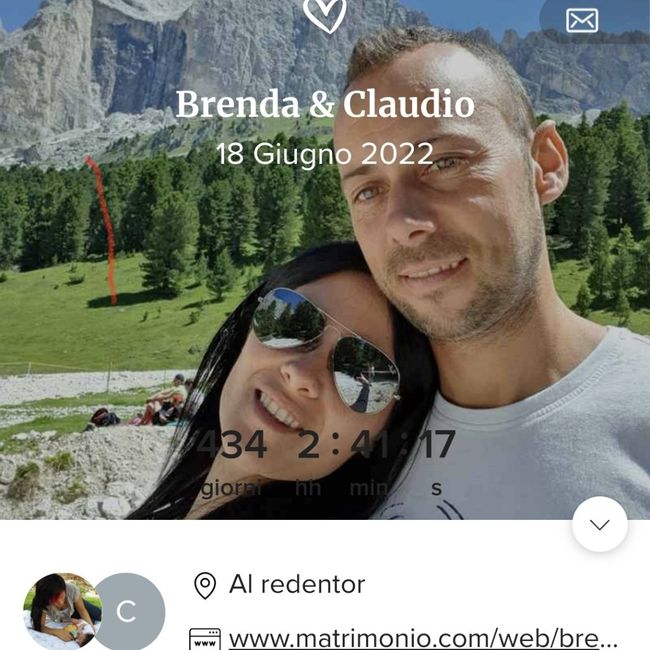650x650 pixels.
Task: Expand details with the round chevron button
Action: point(600,525)
